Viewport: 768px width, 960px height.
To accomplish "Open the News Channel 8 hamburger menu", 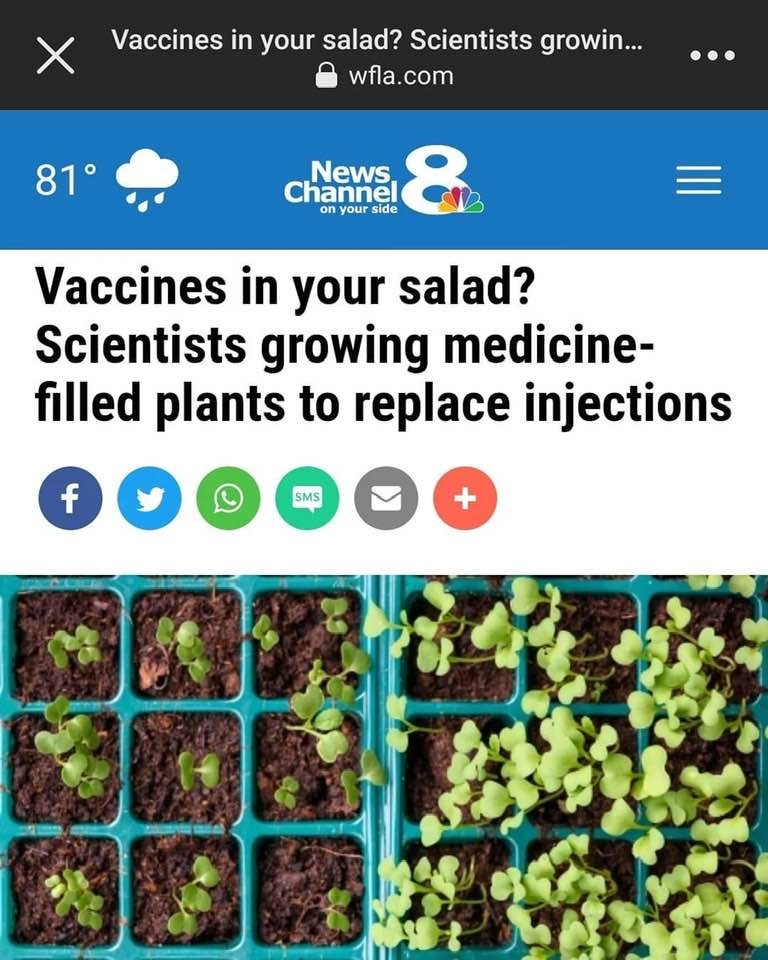I will 698,180.
